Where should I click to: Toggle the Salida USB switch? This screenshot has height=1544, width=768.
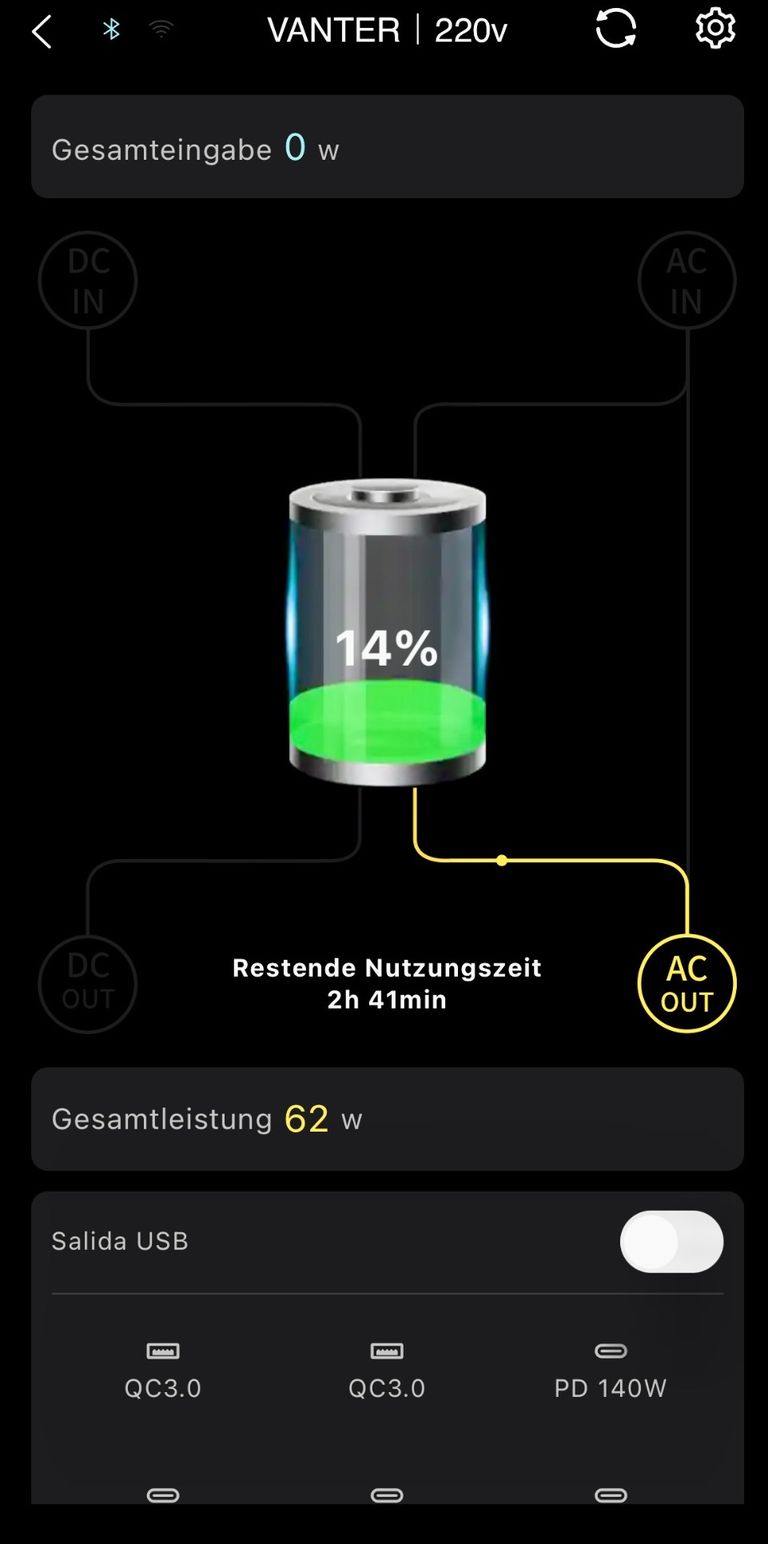[671, 1242]
